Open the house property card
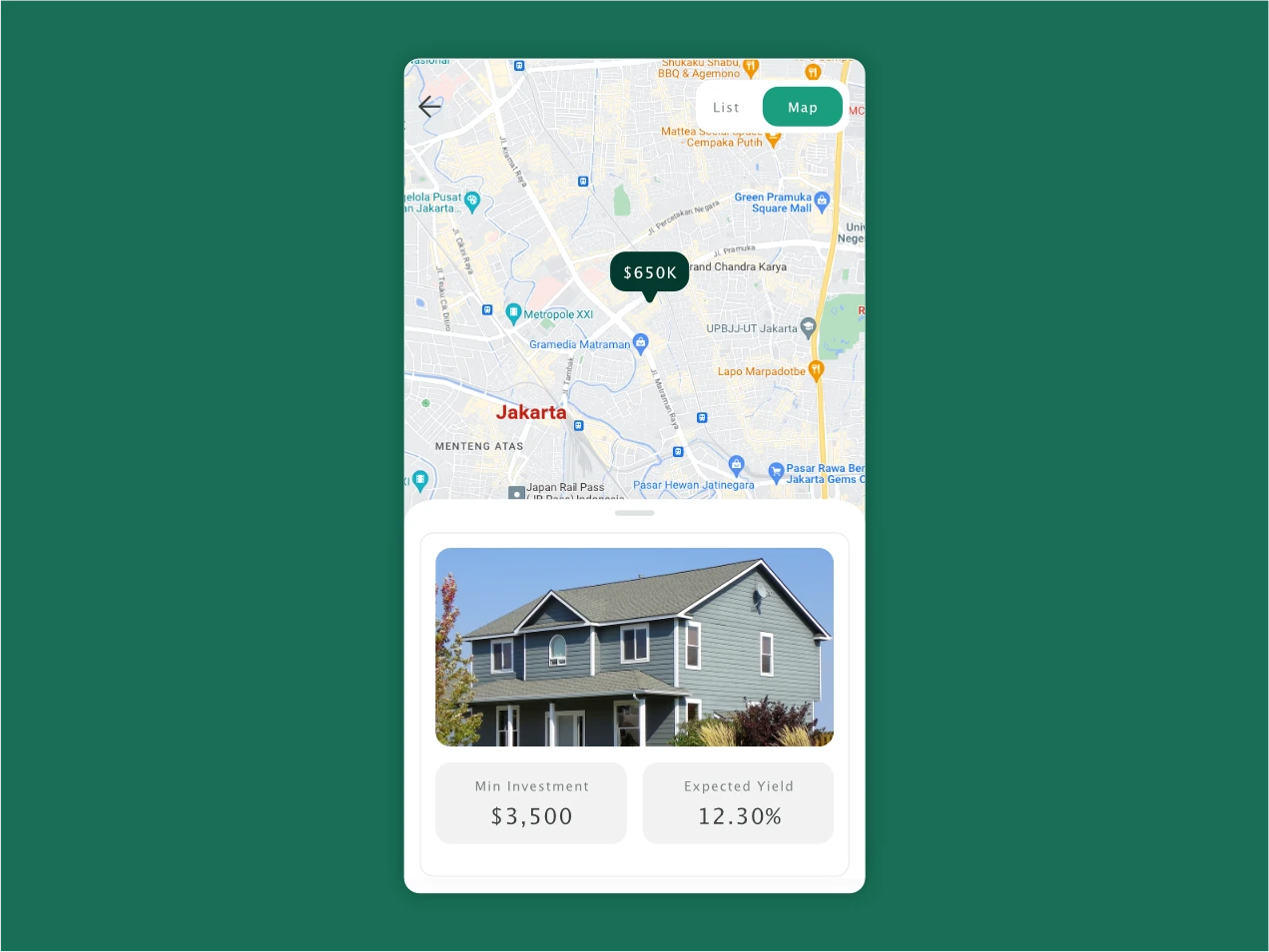The width and height of the screenshot is (1269, 952). [634, 647]
